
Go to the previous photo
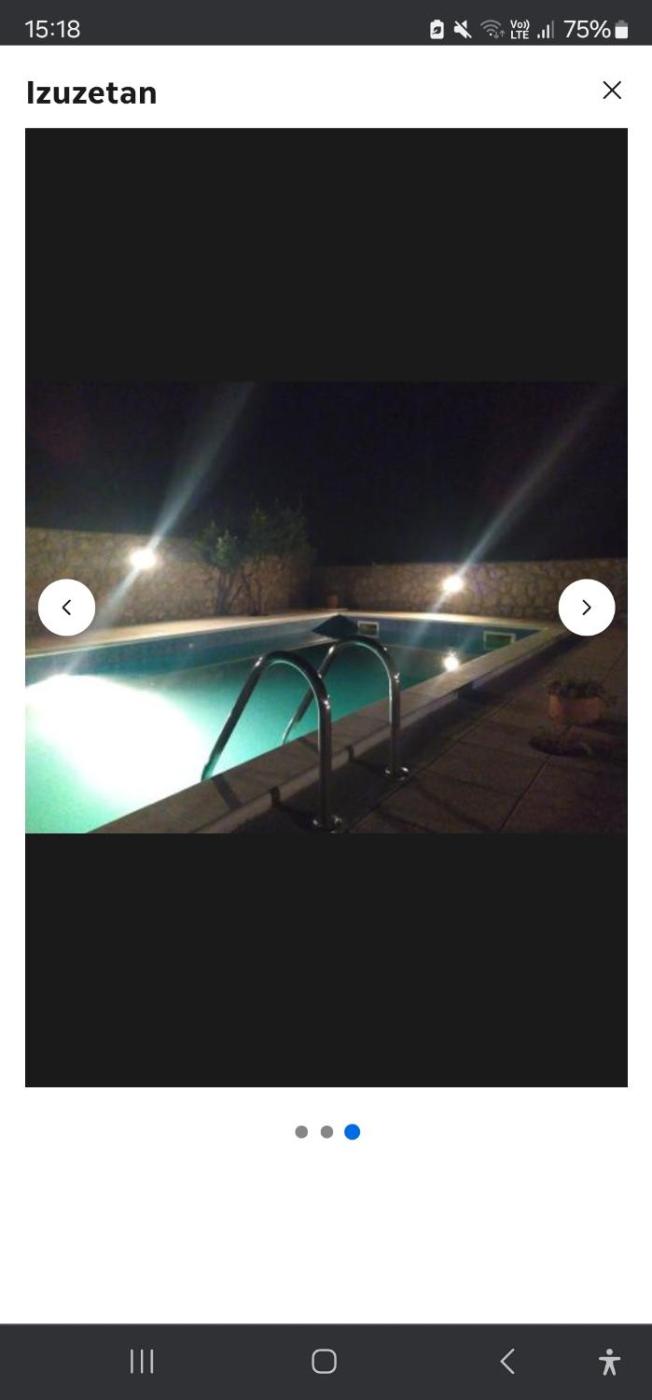tap(67, 607)
